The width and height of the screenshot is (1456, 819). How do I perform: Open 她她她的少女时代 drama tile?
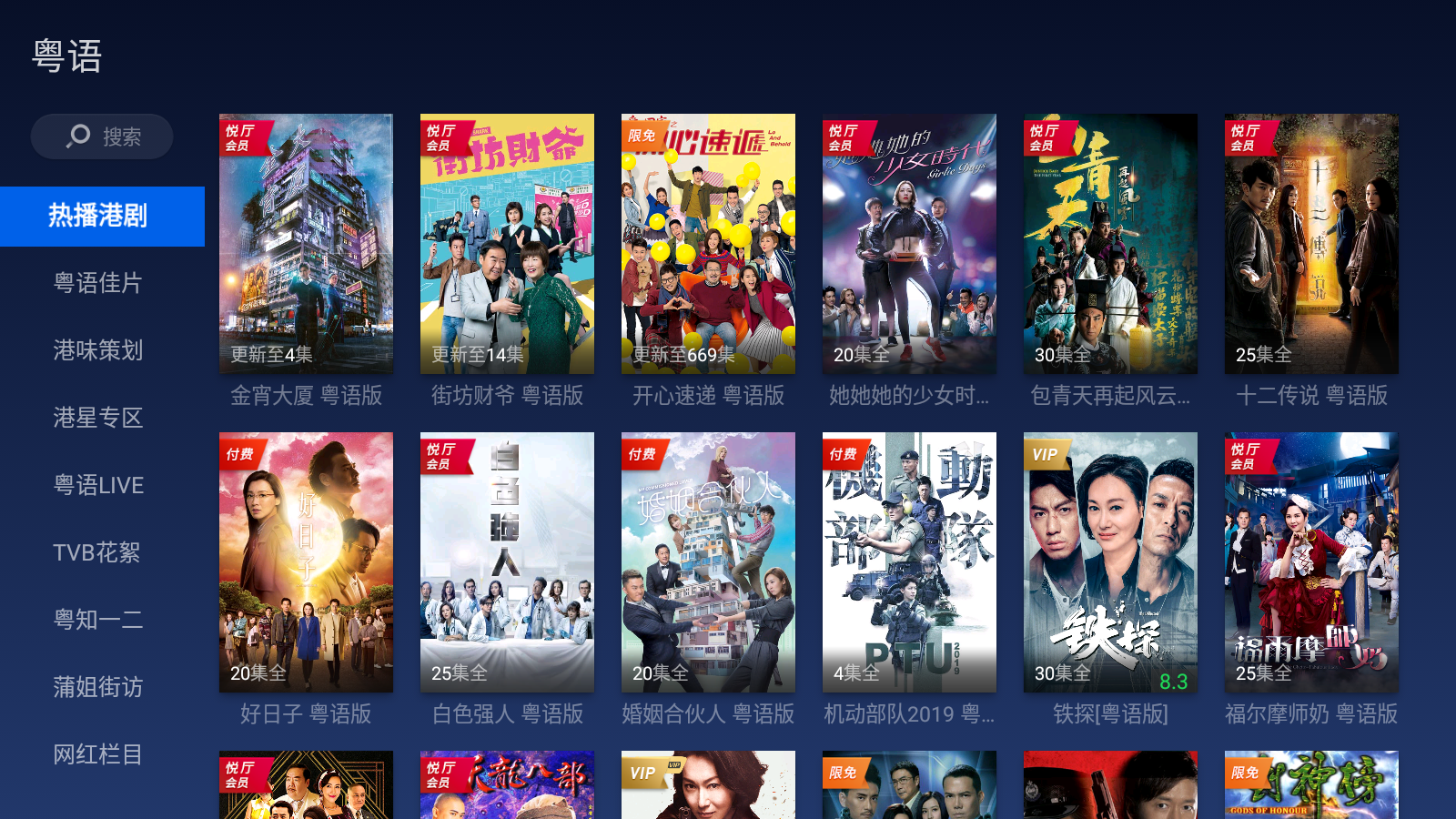click(x=909, y=244)
